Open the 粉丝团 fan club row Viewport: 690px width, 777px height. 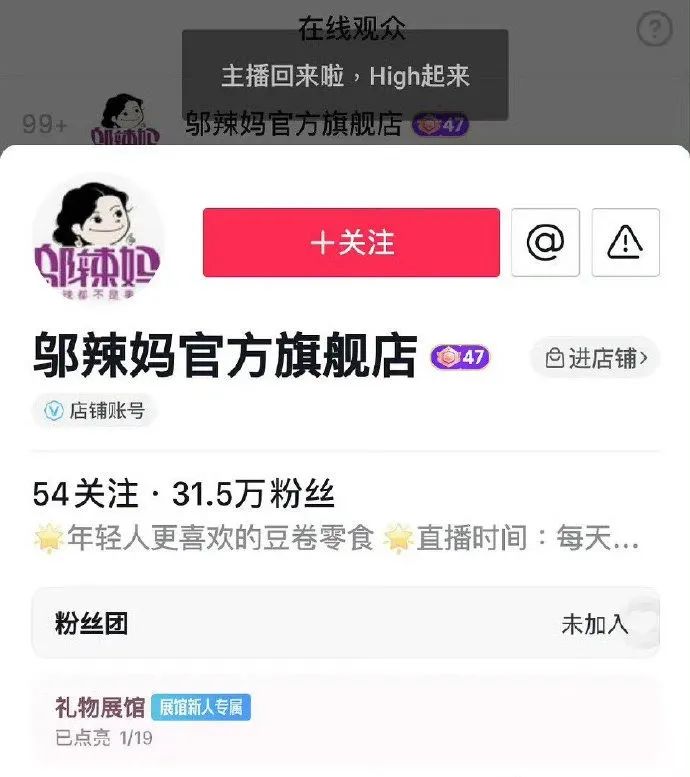pyautogui.click(x=345, y=623)
